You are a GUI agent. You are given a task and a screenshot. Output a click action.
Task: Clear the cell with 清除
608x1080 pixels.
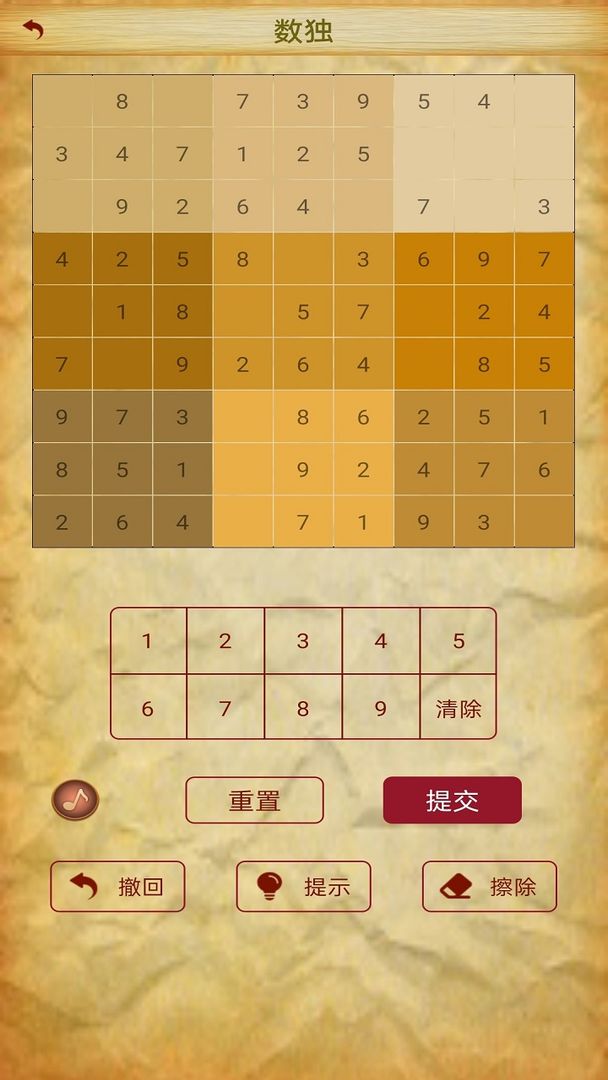[x=458, y=709]
